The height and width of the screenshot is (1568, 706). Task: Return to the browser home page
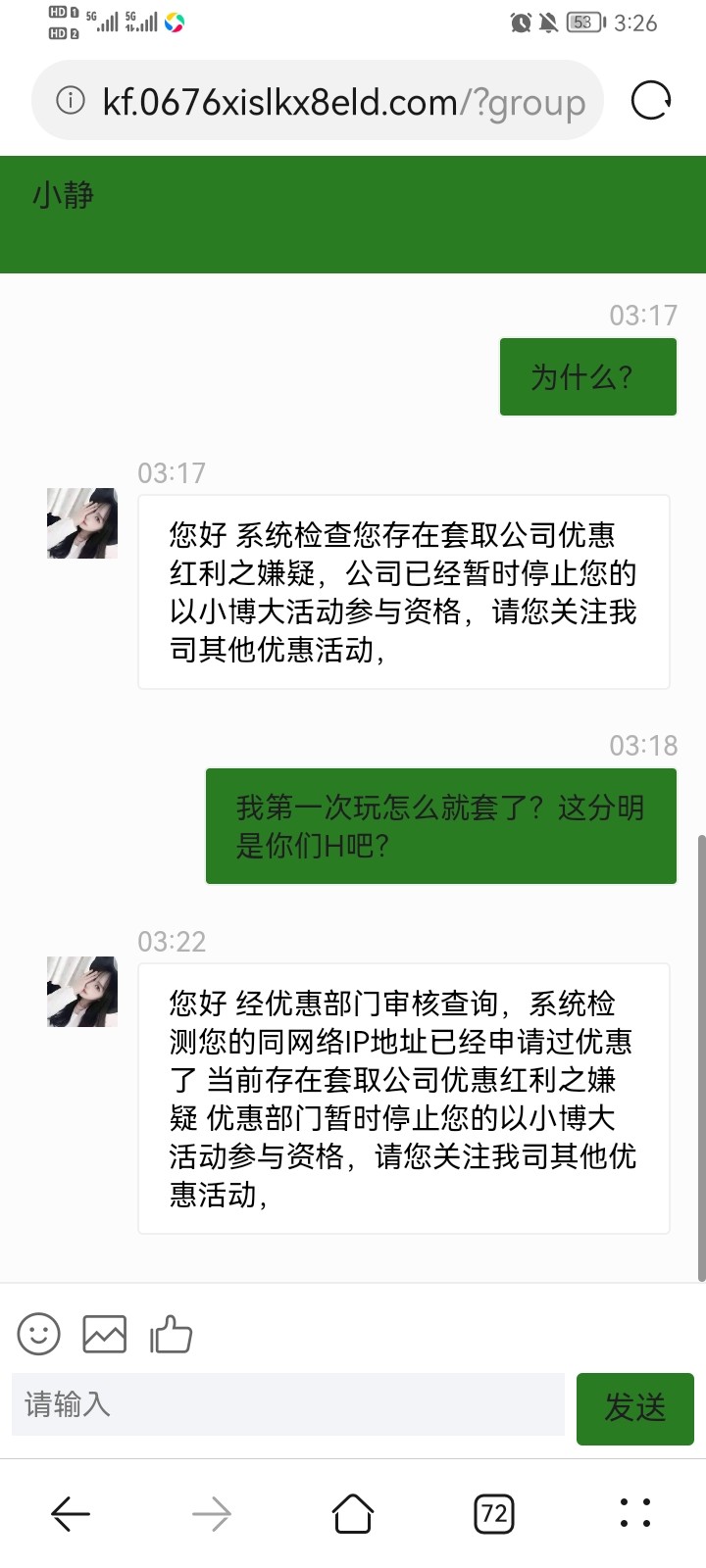tap(353, 1514)
